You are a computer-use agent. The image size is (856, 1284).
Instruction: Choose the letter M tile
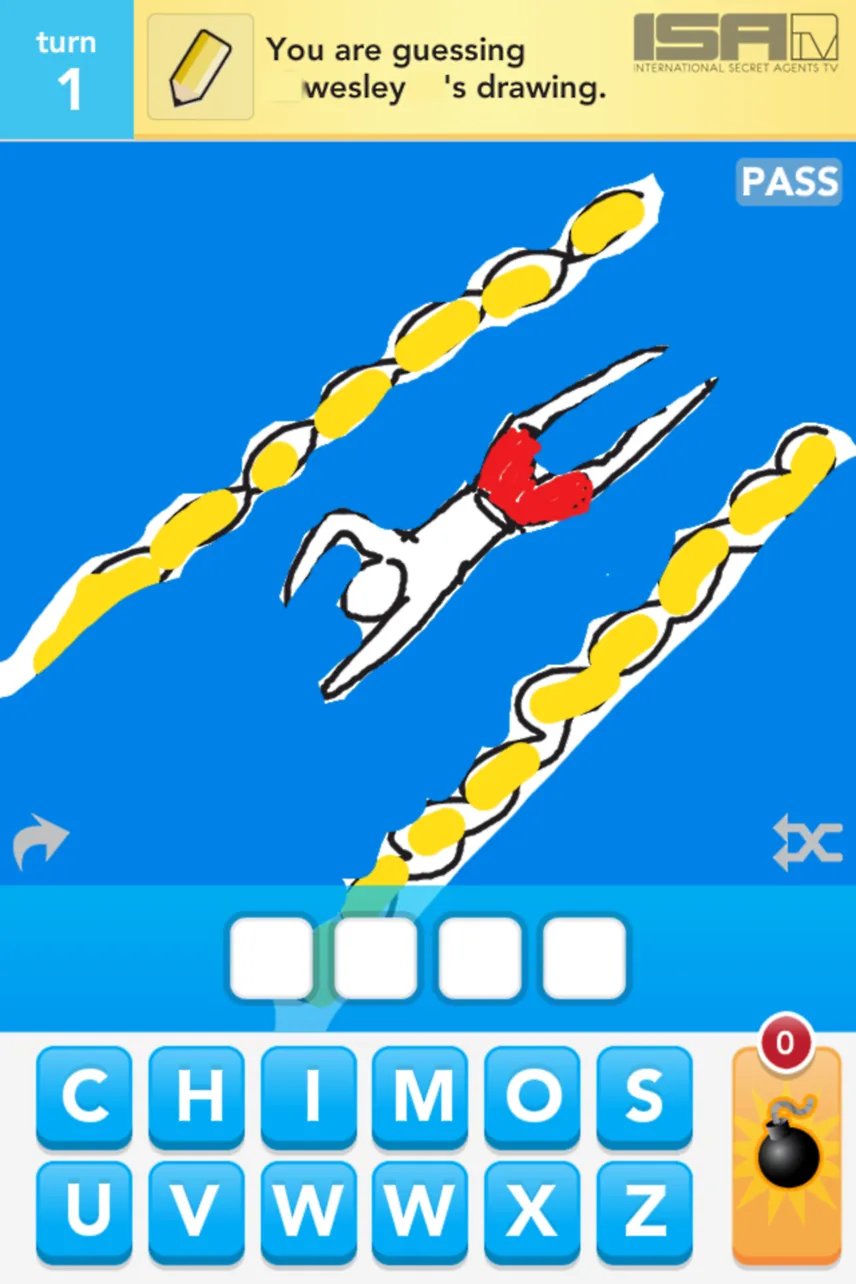point(421,1097)
